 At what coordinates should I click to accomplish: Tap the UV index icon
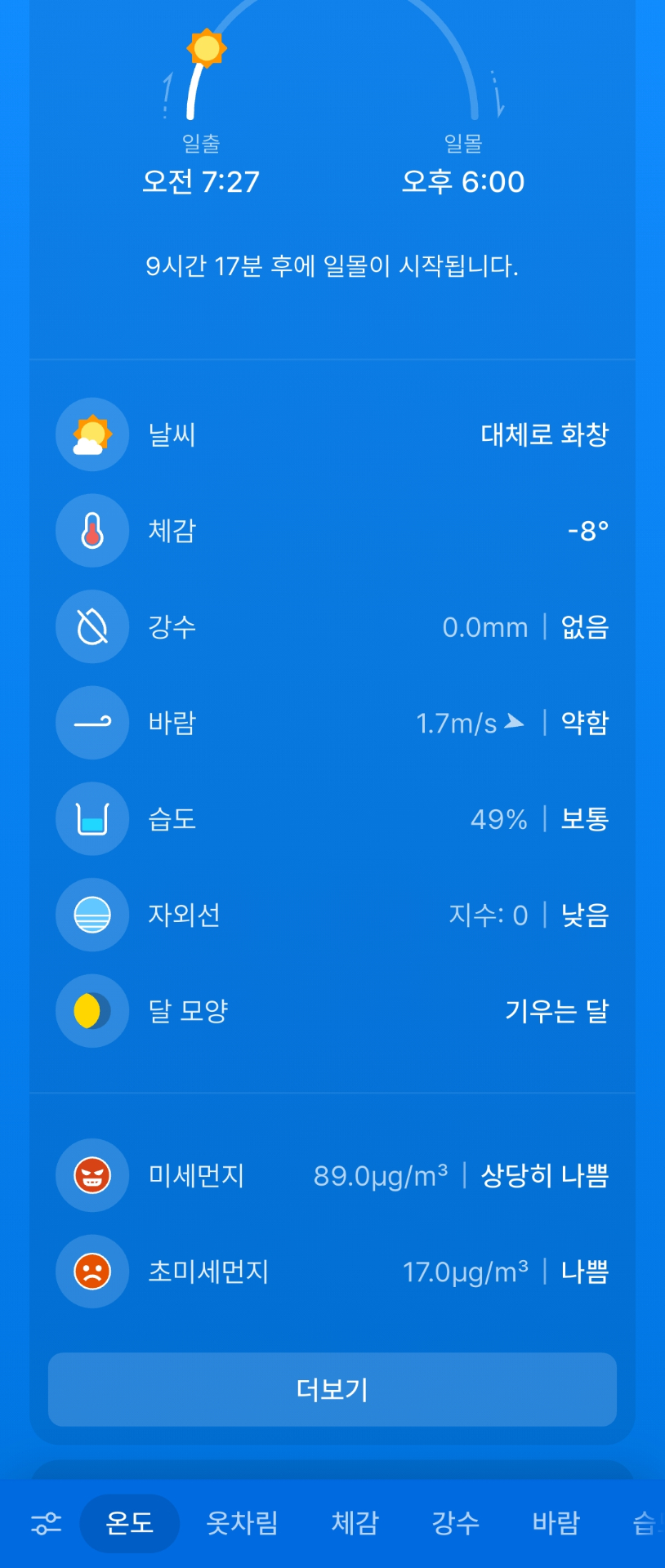point(91,915)
